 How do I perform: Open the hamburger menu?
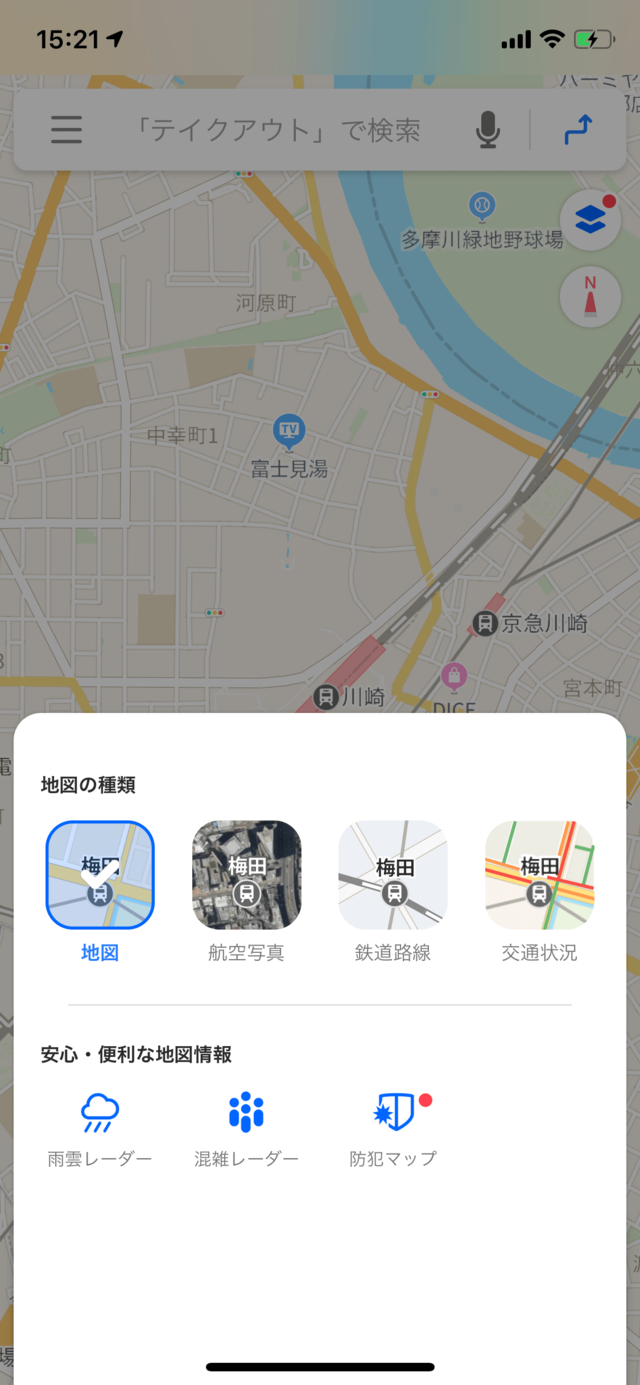[66, 130]
